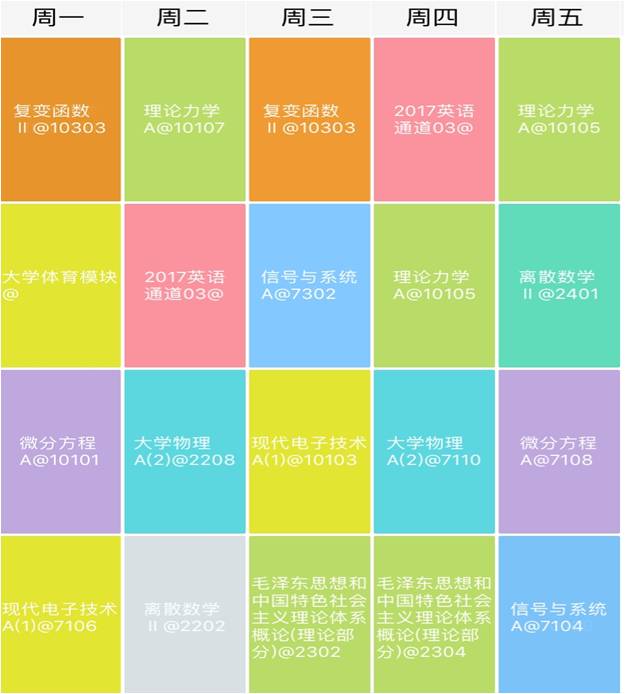Open the 毛泽东思想 course at @2304

coord(434,616)
